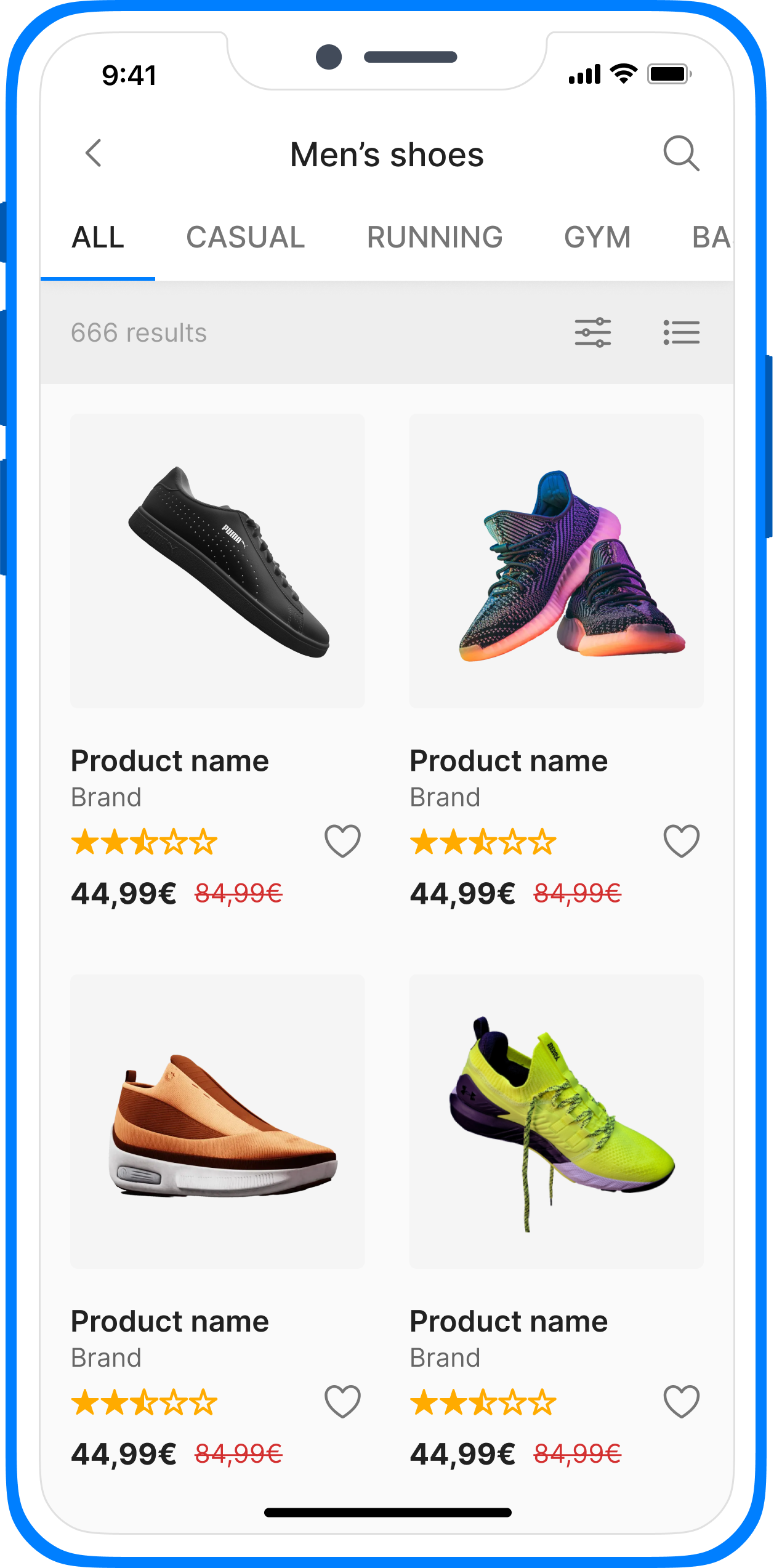The width and height of the screenshot is (774, 1568).
Task: Favorite the purple knit sneakers
Action: [681, 841]
